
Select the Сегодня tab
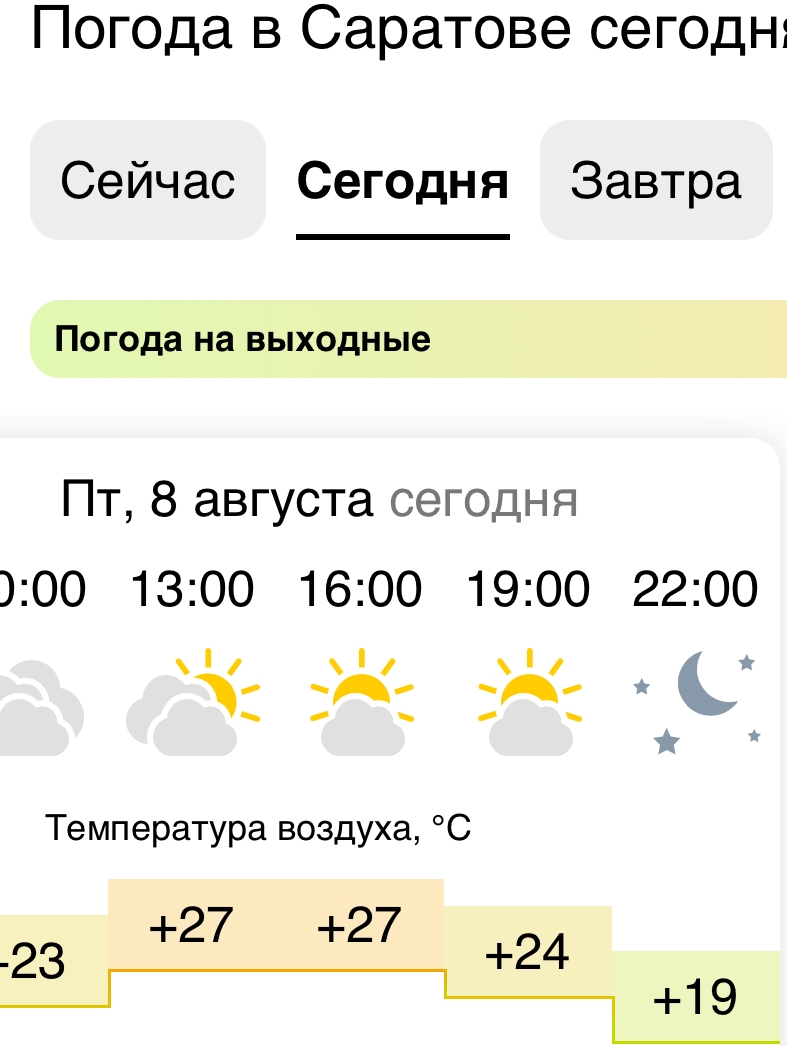click(x=403, y=181)
